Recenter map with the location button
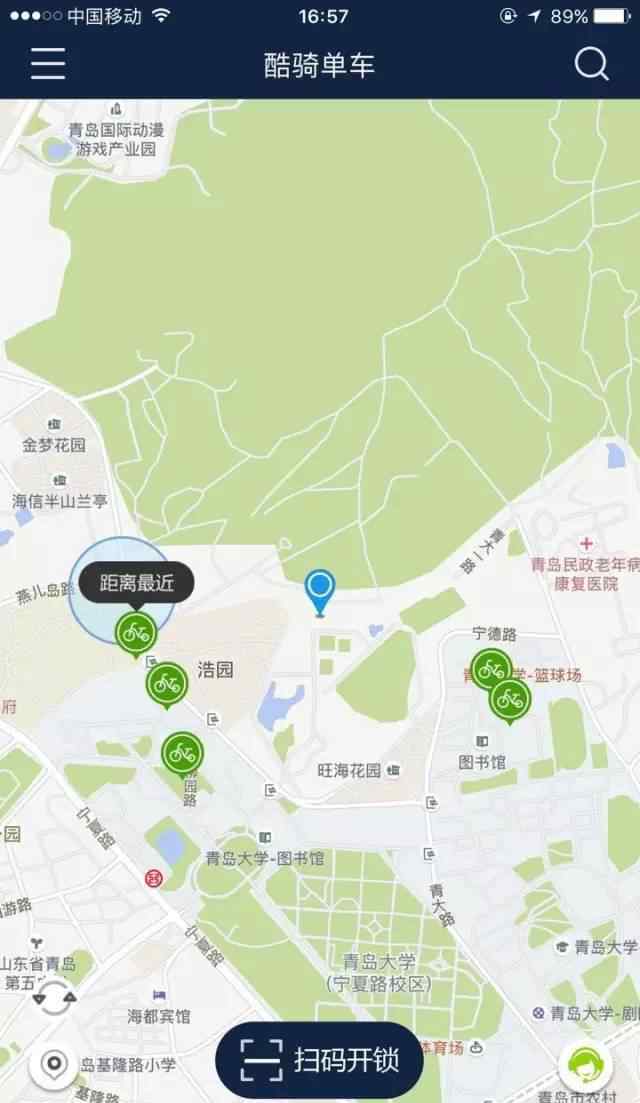640x1103 pixels. (x=54, y=1064)
